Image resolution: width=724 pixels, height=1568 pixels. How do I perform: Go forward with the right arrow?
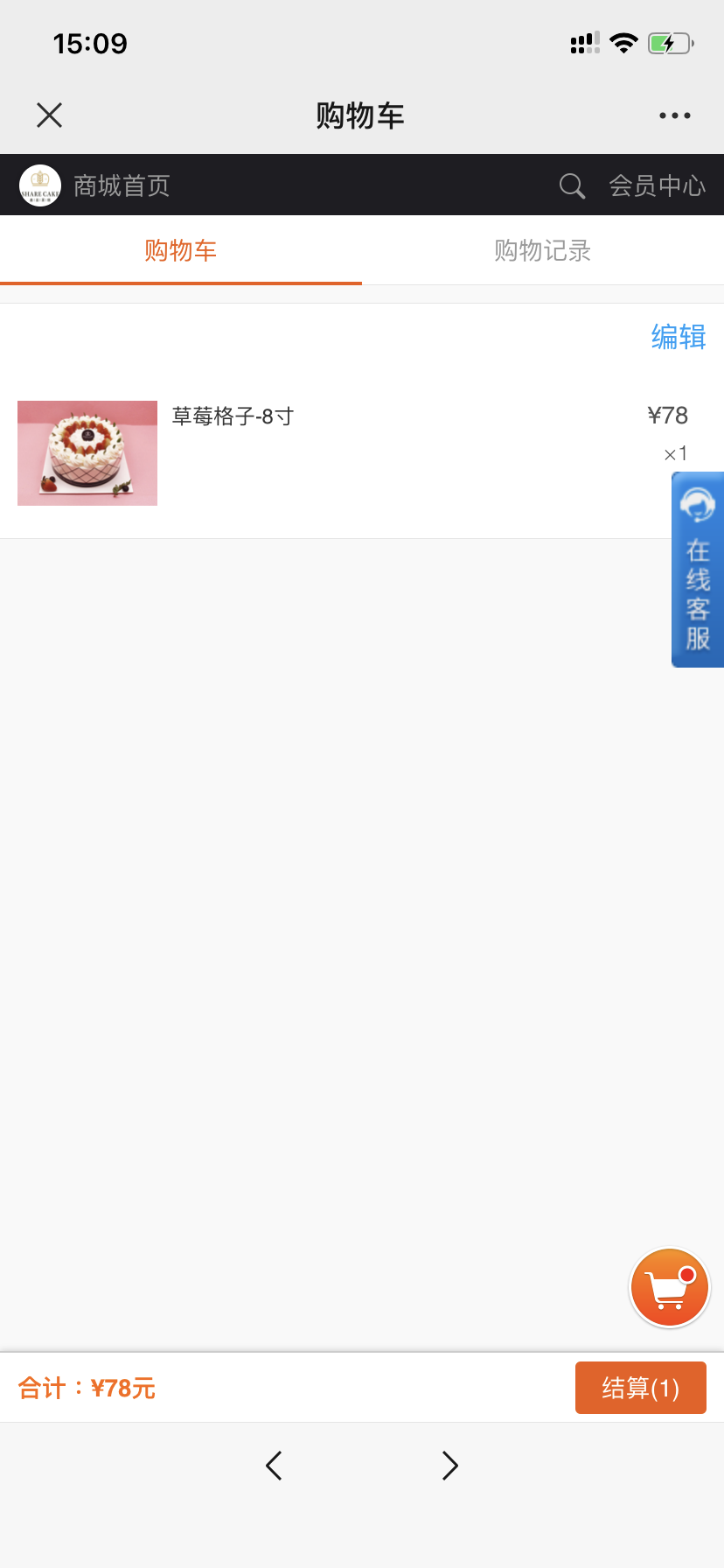pyautogui.click(x=450, y=1465)
